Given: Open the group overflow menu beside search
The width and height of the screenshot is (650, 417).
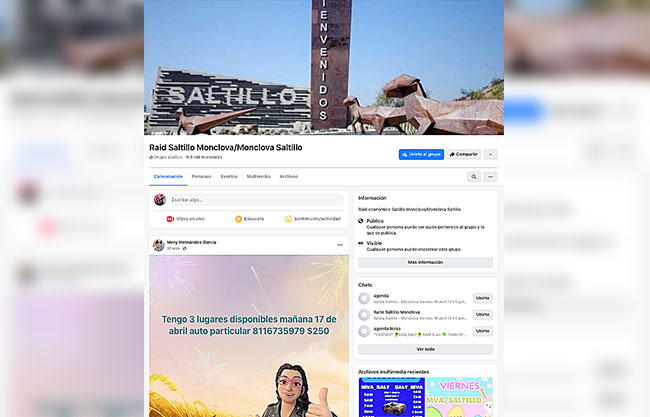Looking at the screenshot, I should [490, 176].
